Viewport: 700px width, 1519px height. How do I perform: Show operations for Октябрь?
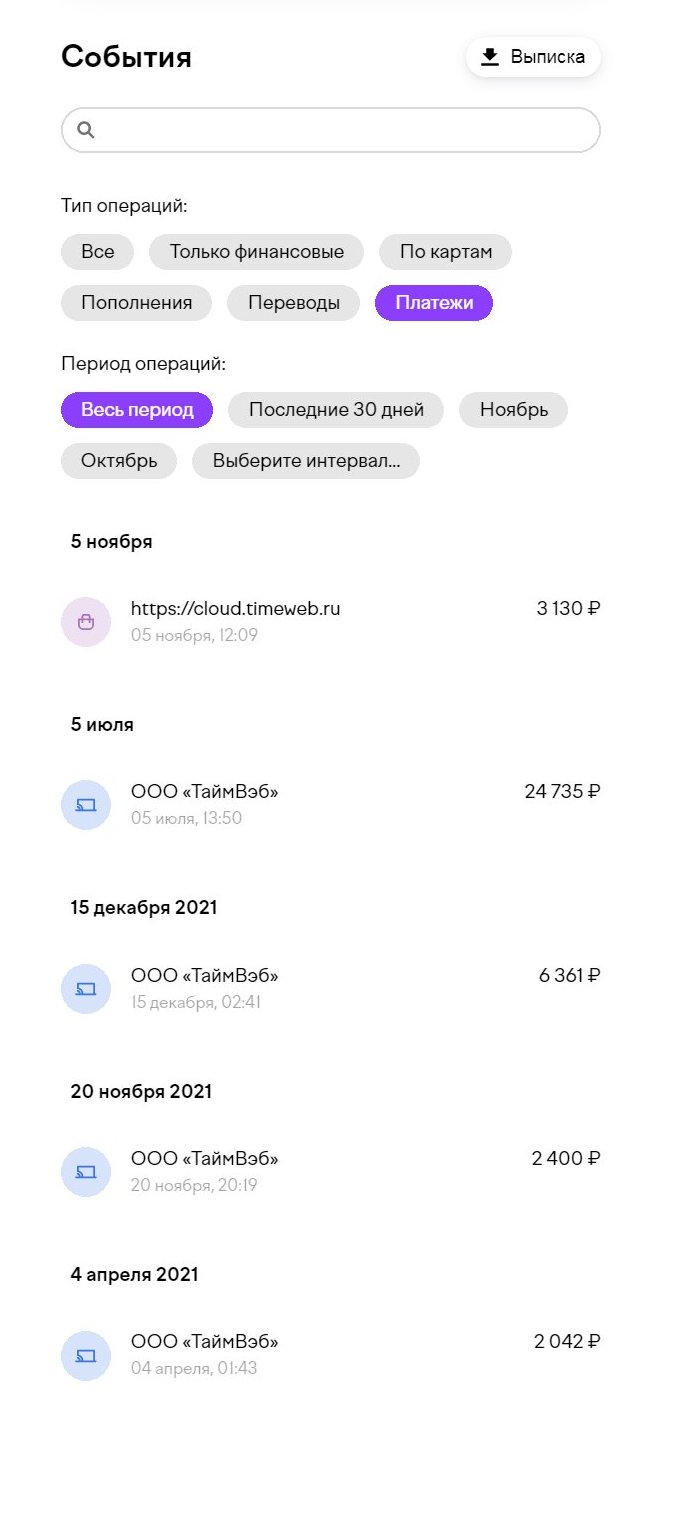click(x=119, y=462)
